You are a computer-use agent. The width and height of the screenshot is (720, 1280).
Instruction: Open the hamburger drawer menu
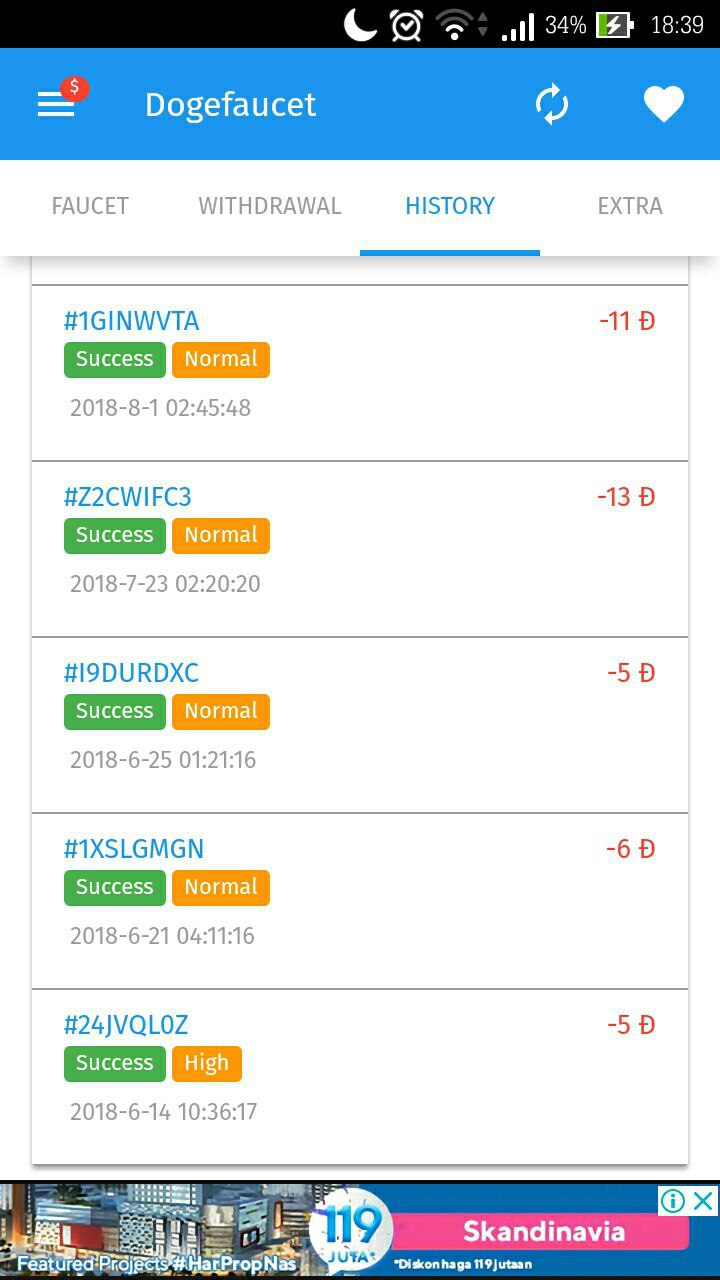click(x=57, y=104)
